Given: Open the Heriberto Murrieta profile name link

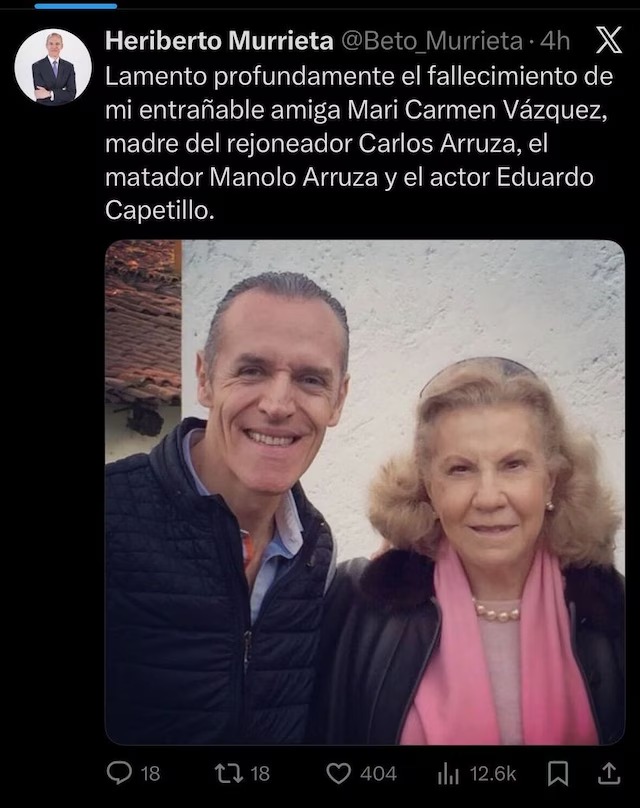Looking at the screenshot, I should pyautogui.click(x=219, y=41).
